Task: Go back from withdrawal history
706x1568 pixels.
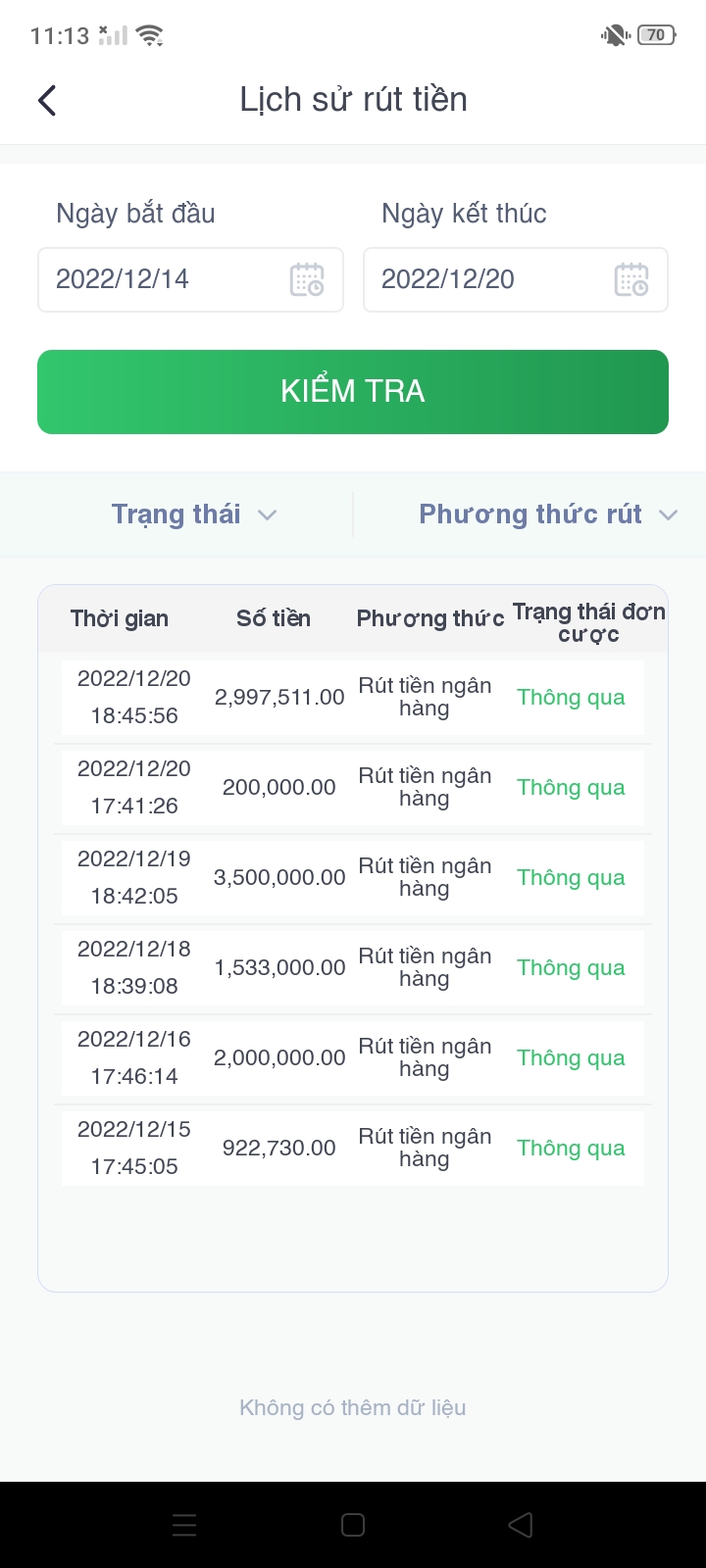Action: point(47,100)
